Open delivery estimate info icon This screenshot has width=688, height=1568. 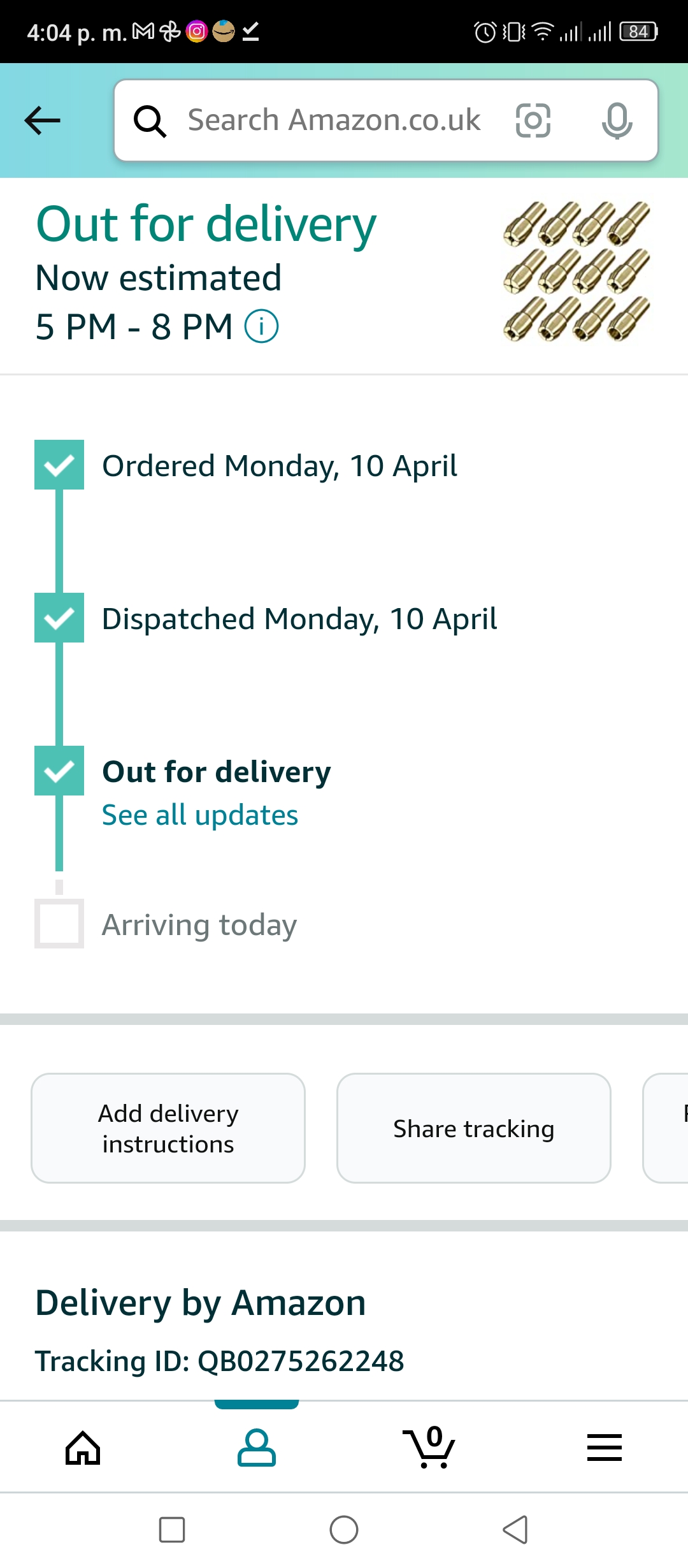pos(262,326)
